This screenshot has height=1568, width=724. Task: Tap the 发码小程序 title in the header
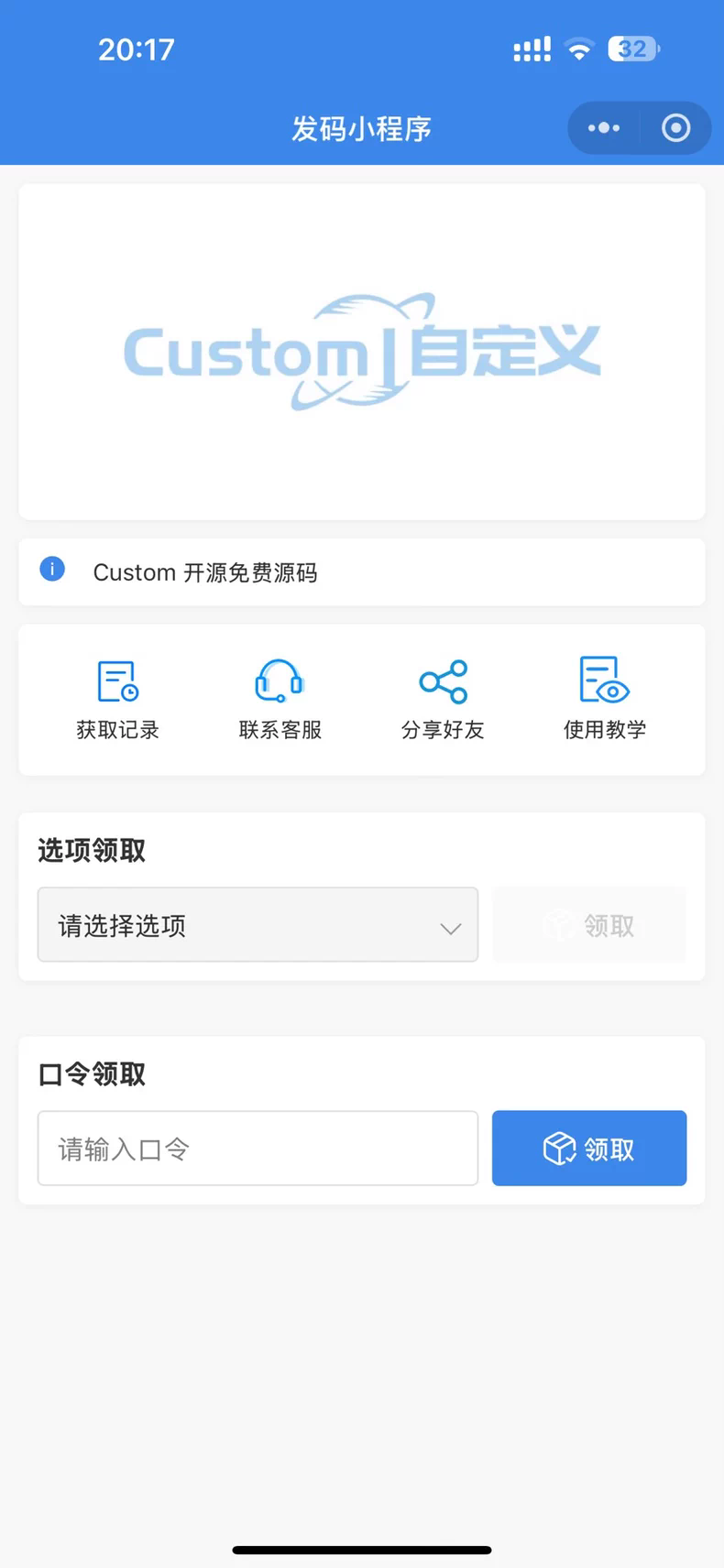362,128
